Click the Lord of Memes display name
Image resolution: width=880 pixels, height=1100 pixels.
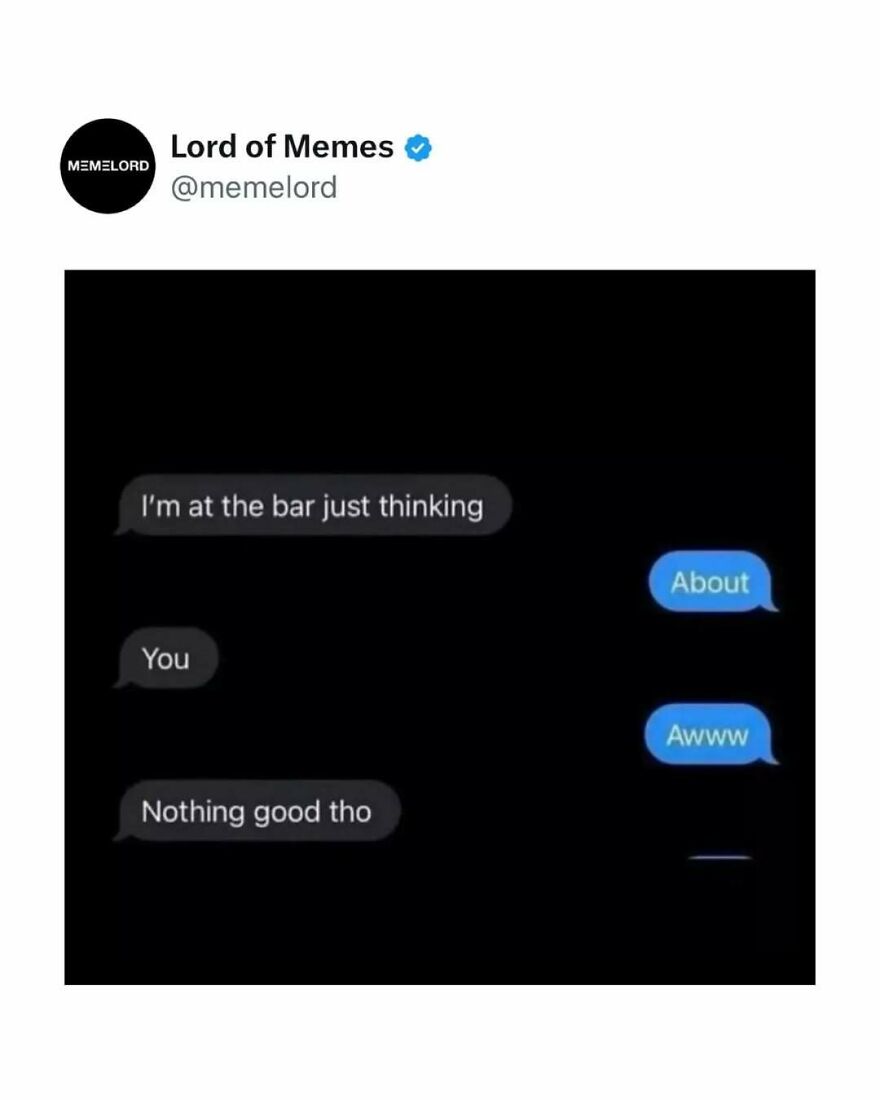pyautogui.click(x=283, y=146)
